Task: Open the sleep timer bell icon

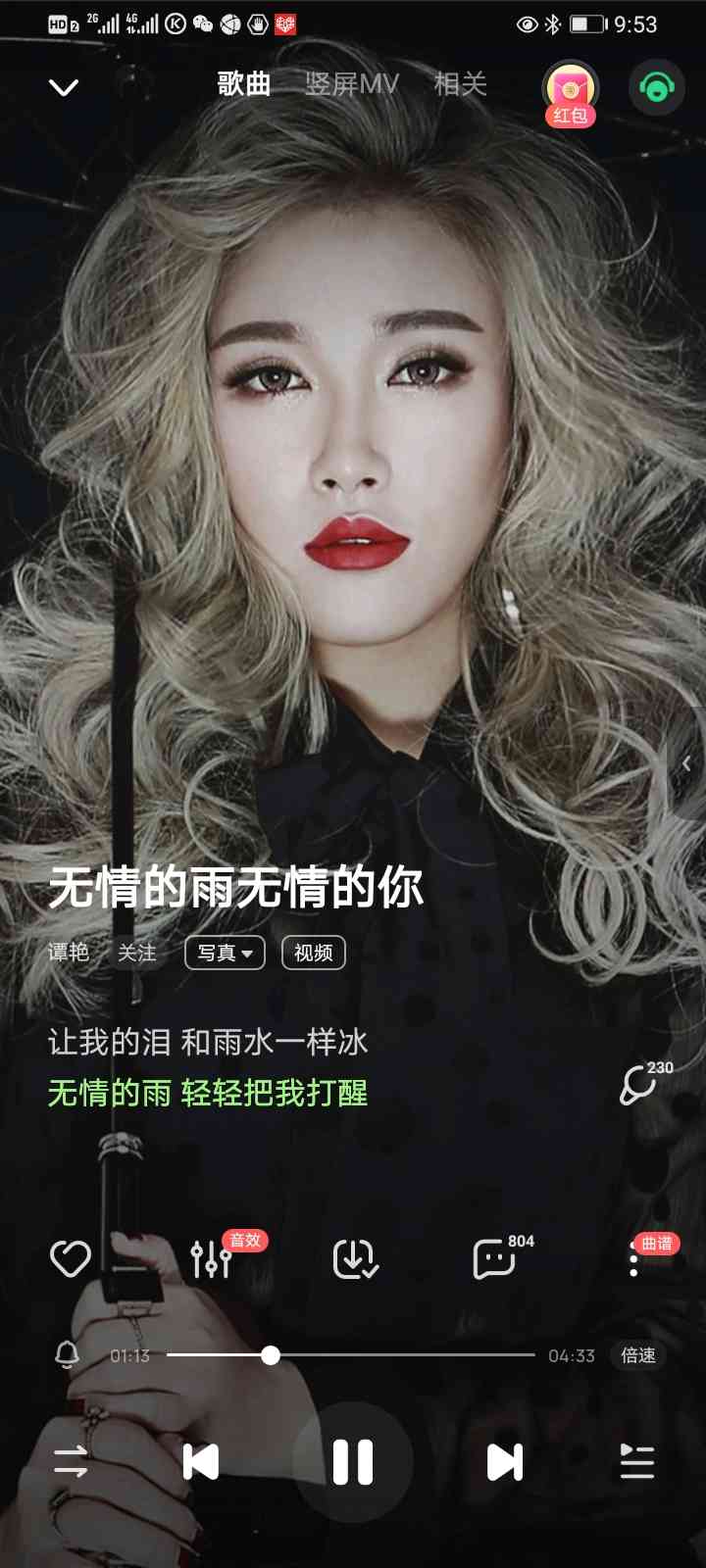Action: pyautogui.click(x=67, y=1355)
